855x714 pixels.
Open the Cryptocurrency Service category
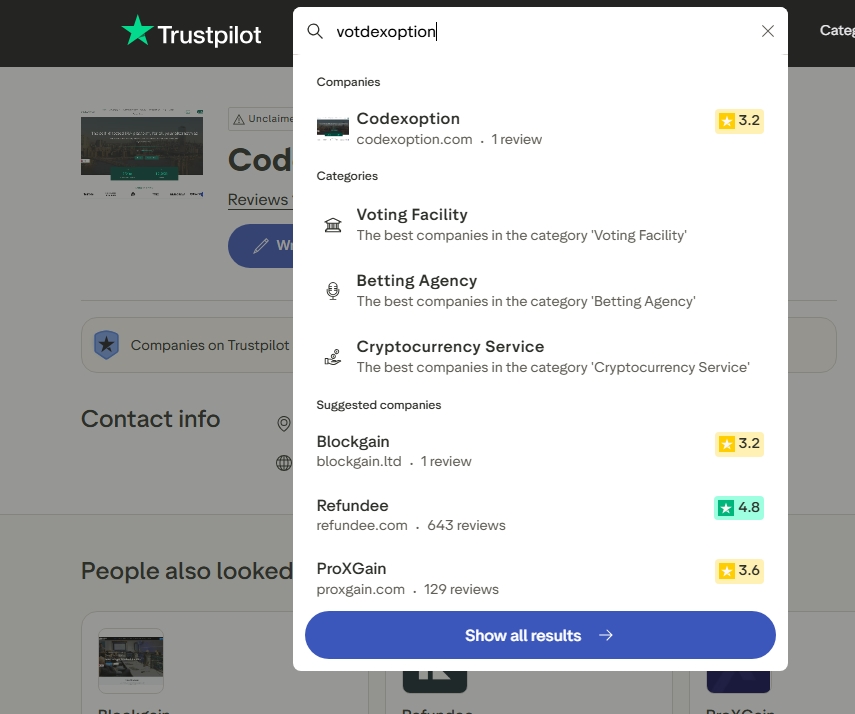pos(540,356)
